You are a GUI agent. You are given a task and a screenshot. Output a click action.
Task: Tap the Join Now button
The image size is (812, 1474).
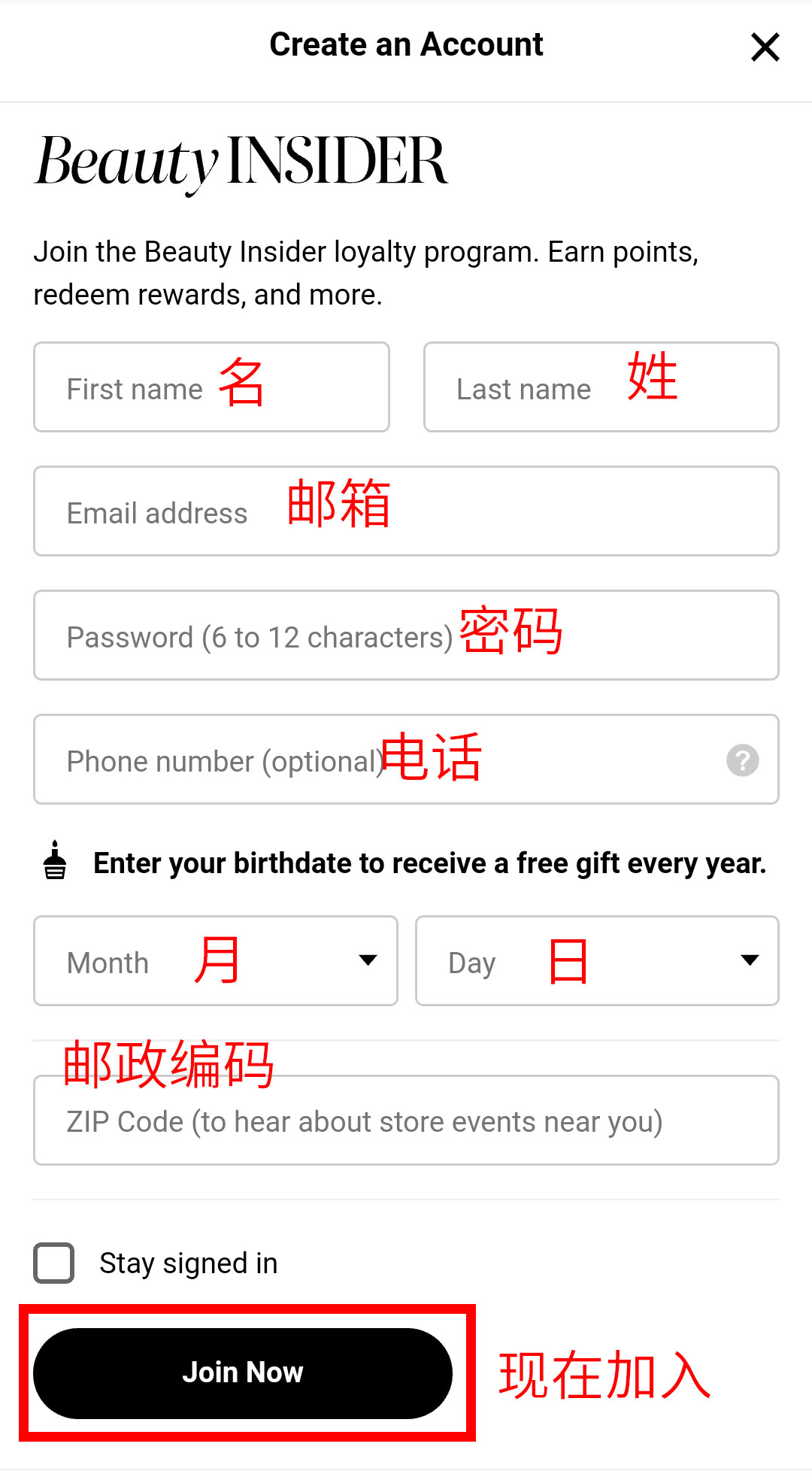coord(243,1373)
